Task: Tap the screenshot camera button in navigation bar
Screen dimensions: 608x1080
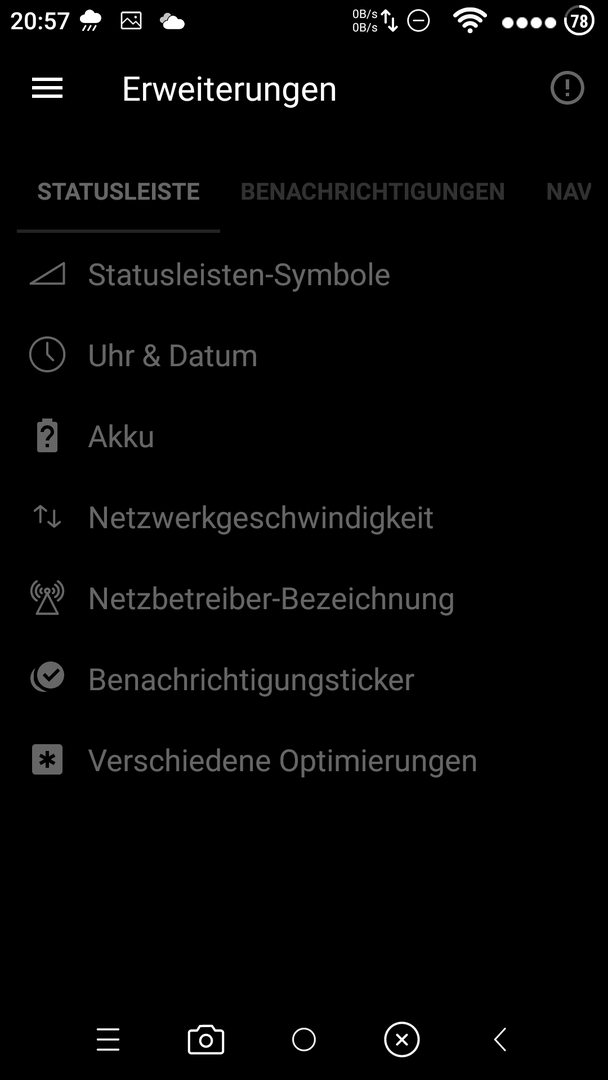Action: tap(206, 1039)
